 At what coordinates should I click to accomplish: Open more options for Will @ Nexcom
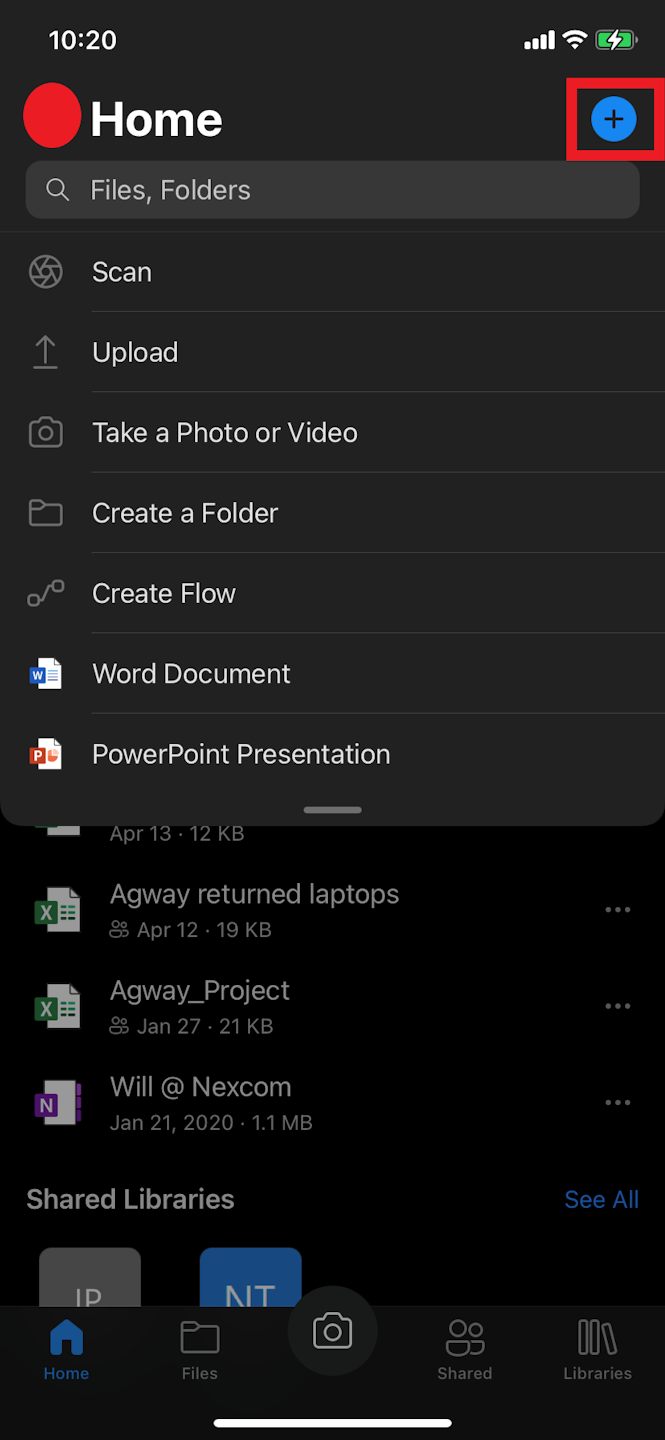(618, 1103)
